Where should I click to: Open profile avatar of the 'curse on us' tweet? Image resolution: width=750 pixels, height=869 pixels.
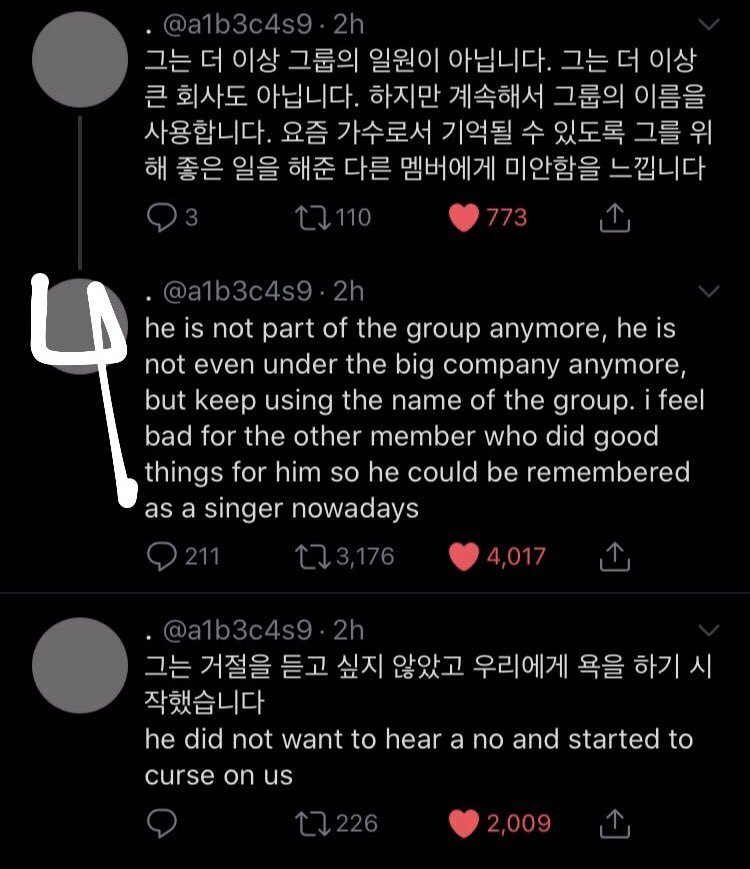[x=79, y=664]
